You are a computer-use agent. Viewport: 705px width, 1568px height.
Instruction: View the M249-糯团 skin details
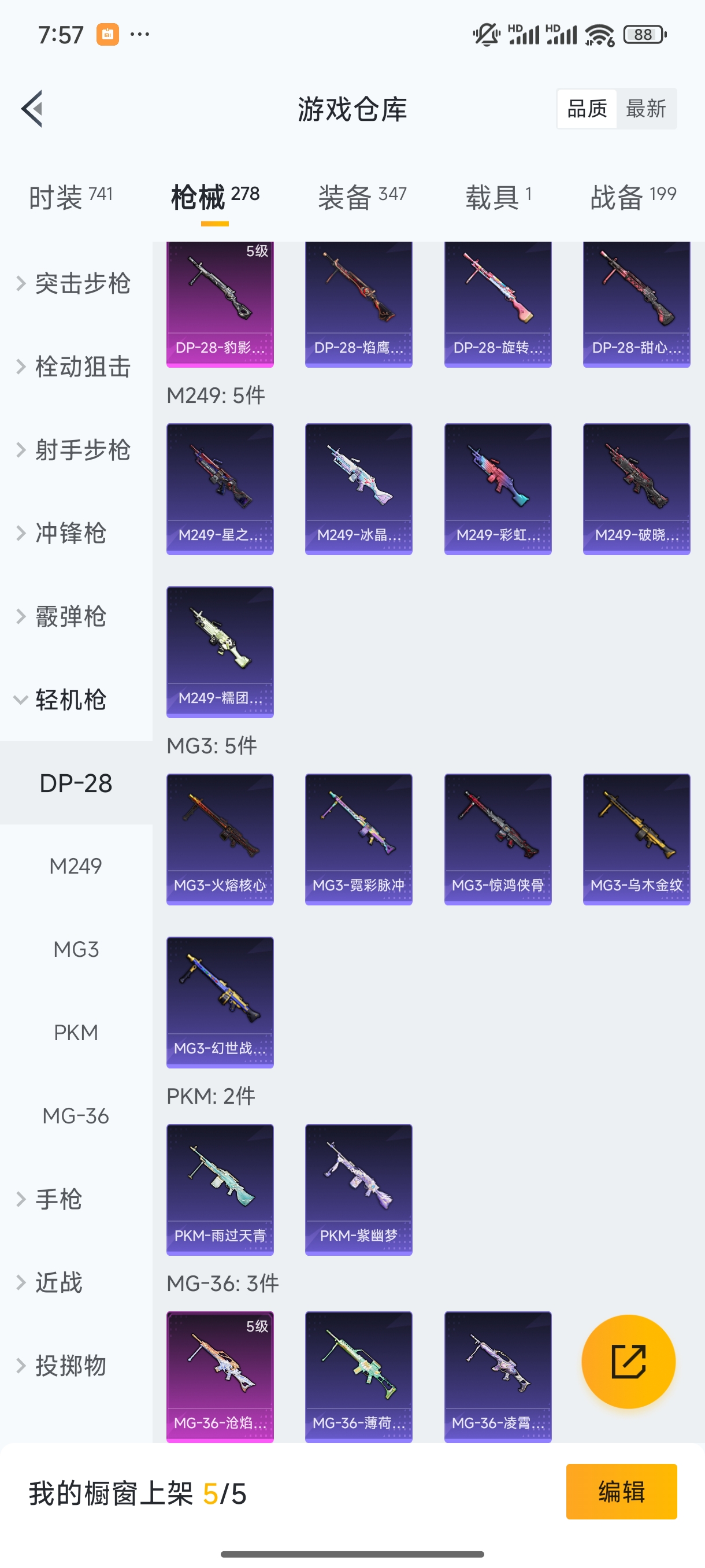click(x=220, y=653)
